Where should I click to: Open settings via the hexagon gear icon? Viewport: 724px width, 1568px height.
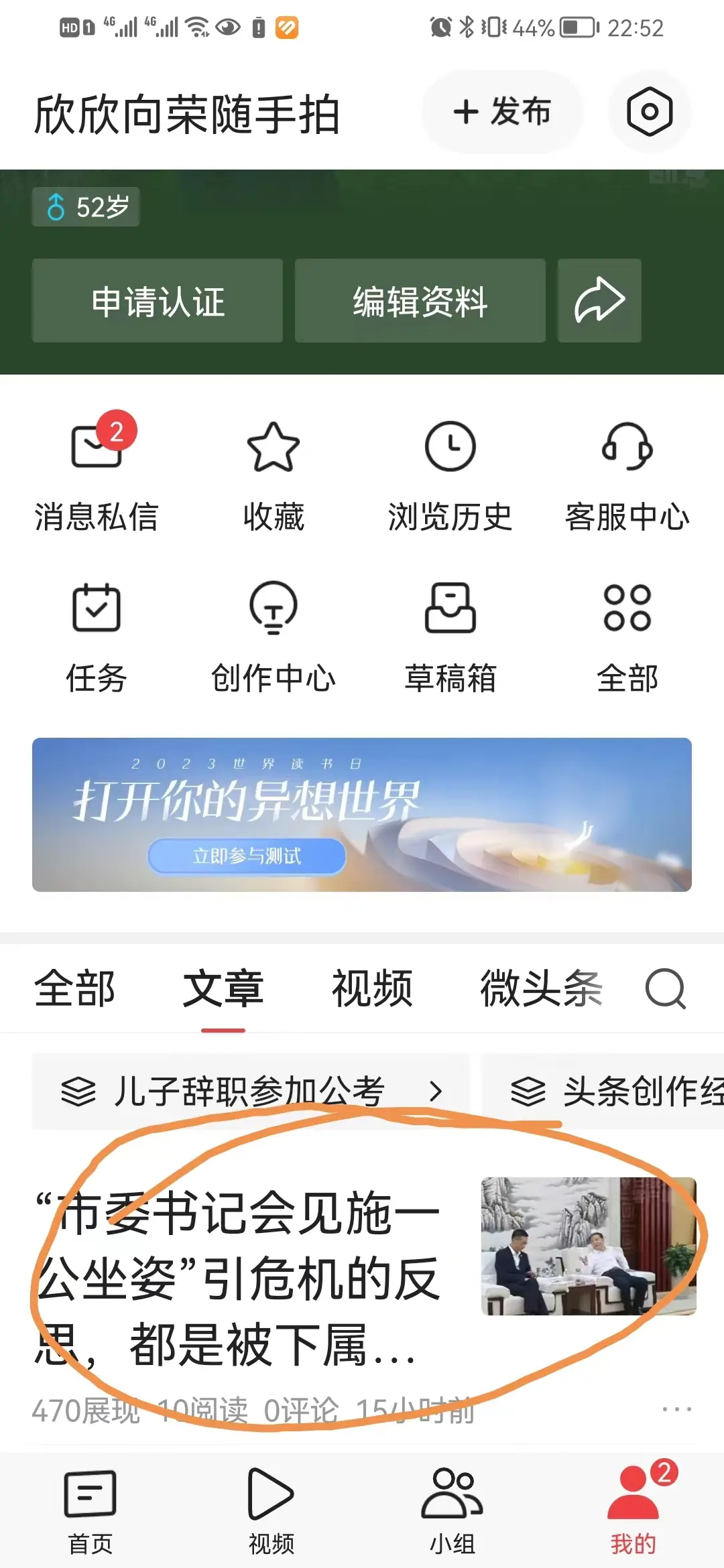pos(649,111)
